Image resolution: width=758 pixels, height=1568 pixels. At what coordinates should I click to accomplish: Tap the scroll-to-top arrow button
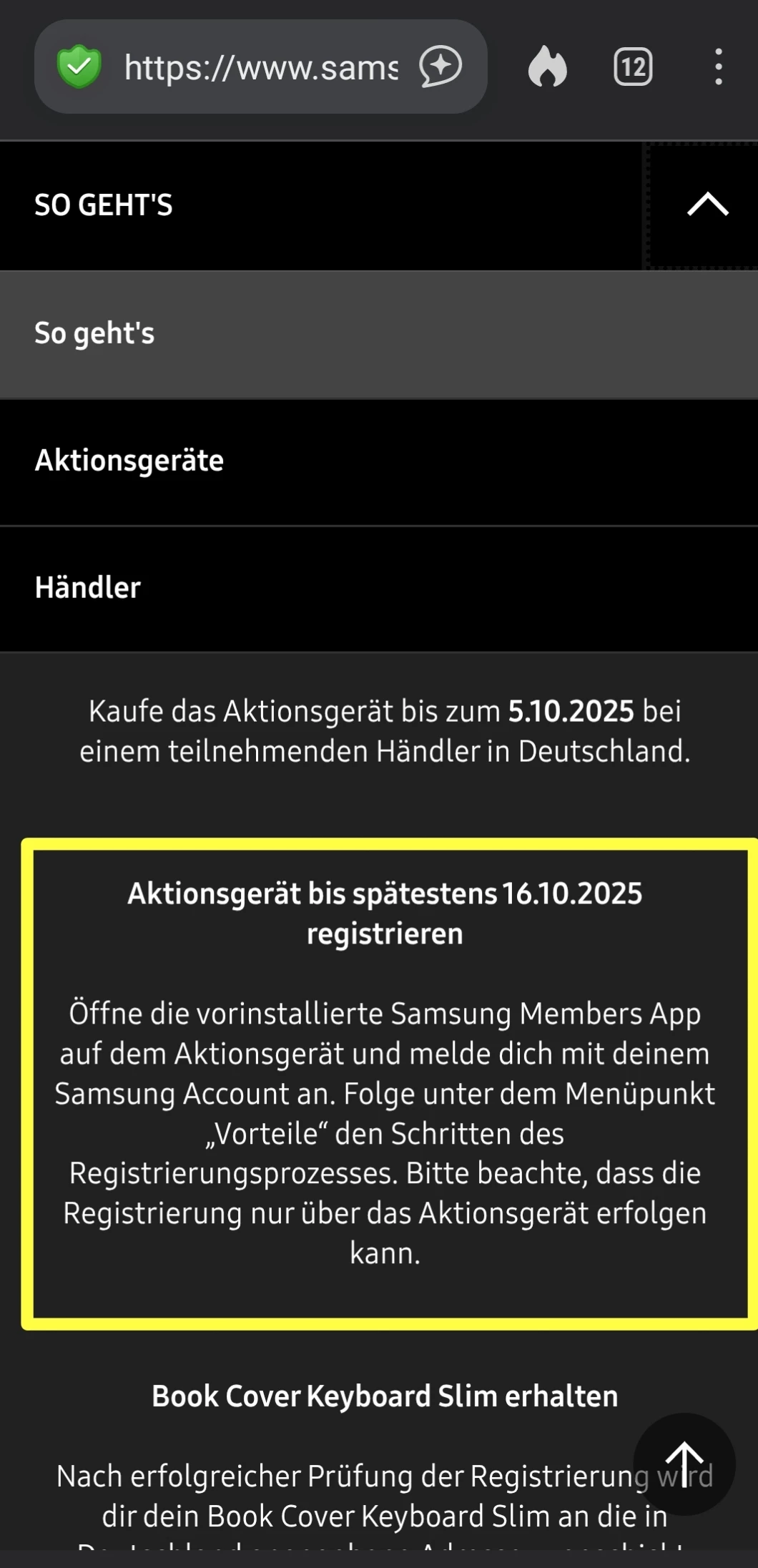coord(684,1464)
